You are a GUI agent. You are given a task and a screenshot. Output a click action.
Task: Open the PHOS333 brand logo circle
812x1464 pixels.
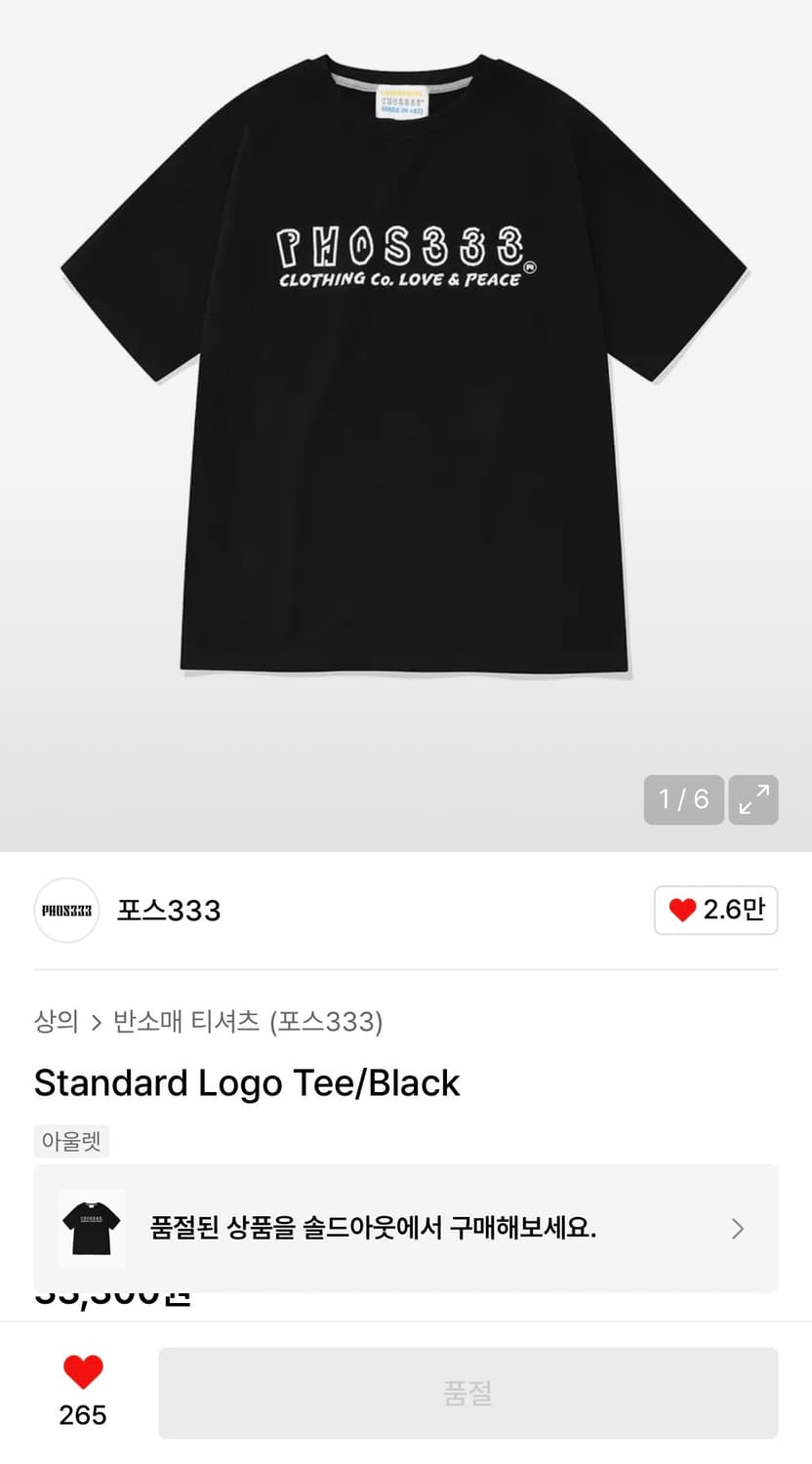point(66,910)
